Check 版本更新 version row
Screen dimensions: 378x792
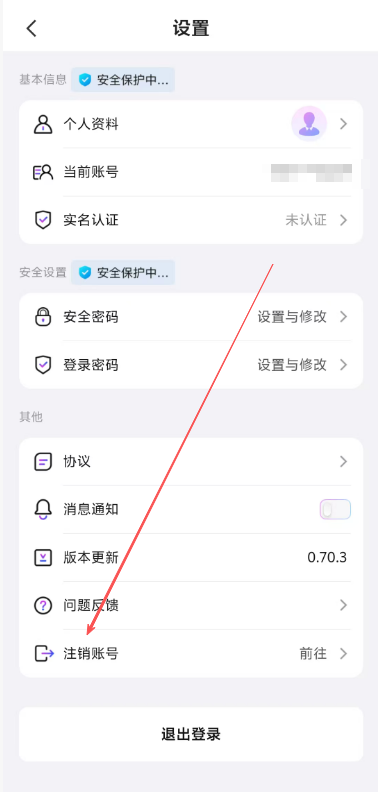[x=191, y=558]
